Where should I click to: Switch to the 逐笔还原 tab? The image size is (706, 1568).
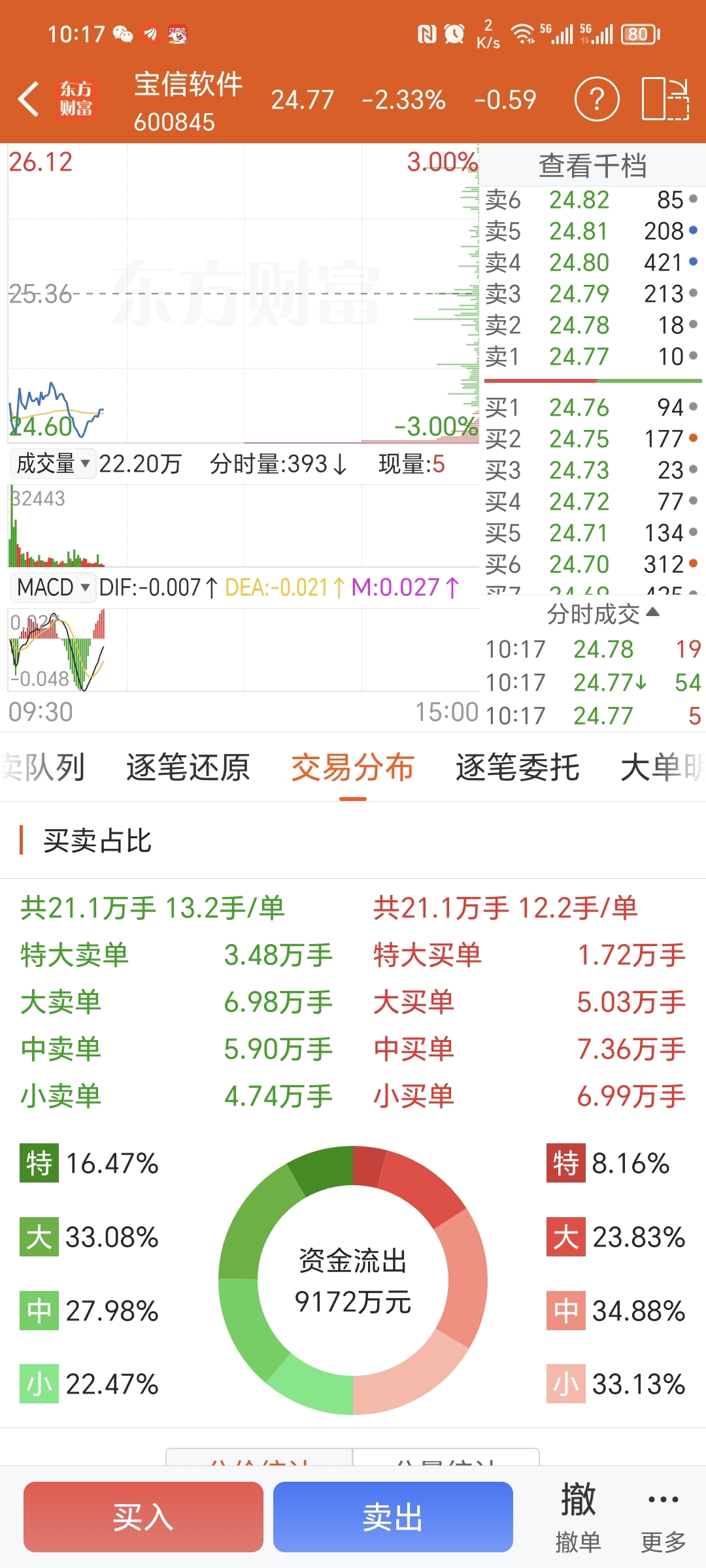click(x=188, y=767)
